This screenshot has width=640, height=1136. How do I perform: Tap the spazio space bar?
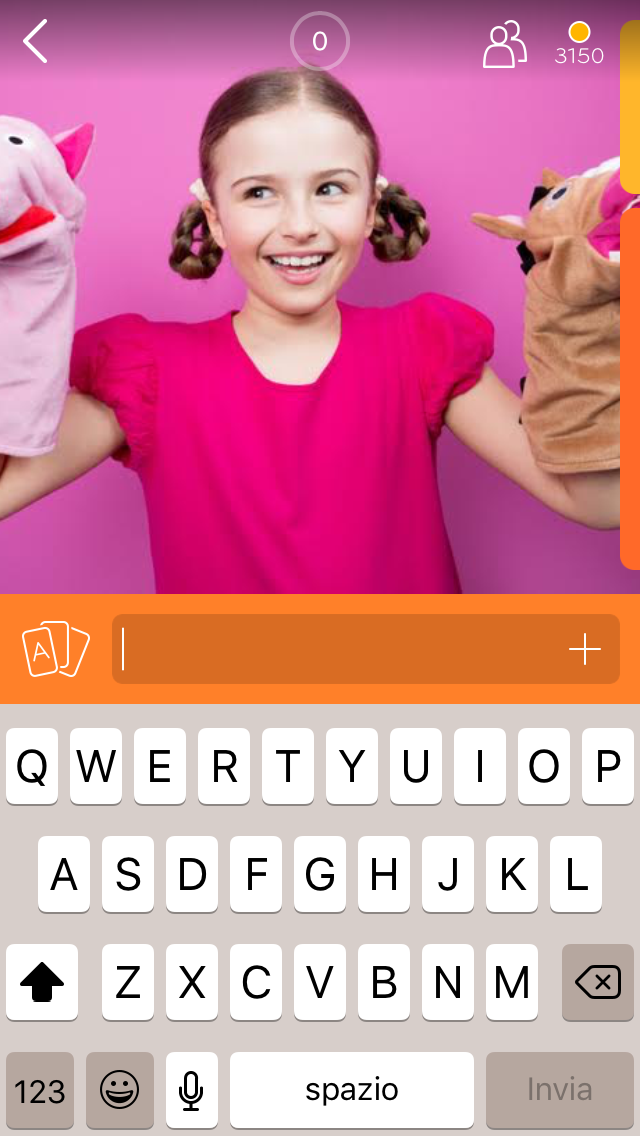click(352, 1090)
